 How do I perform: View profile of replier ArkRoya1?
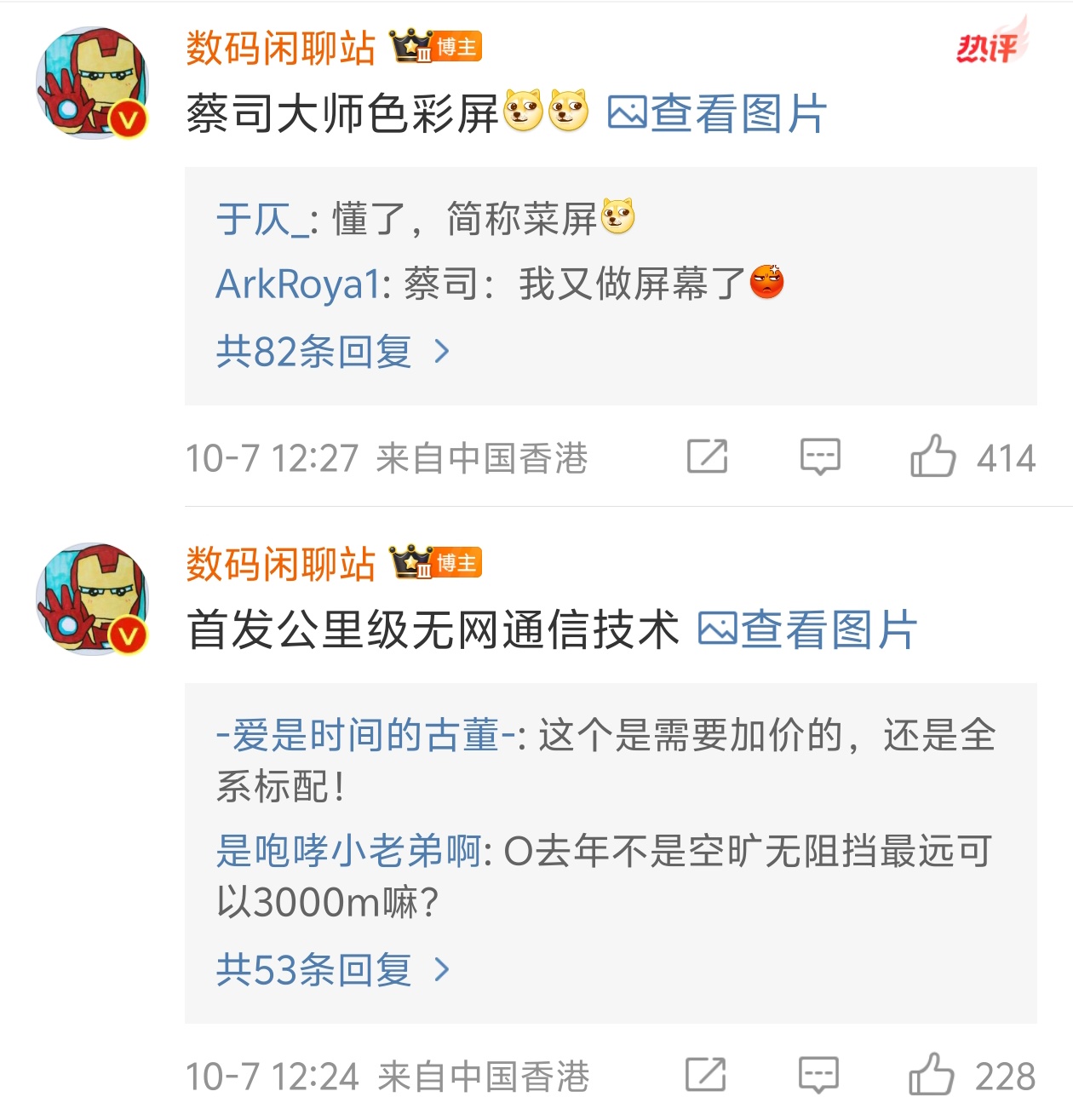click(298, 284)
